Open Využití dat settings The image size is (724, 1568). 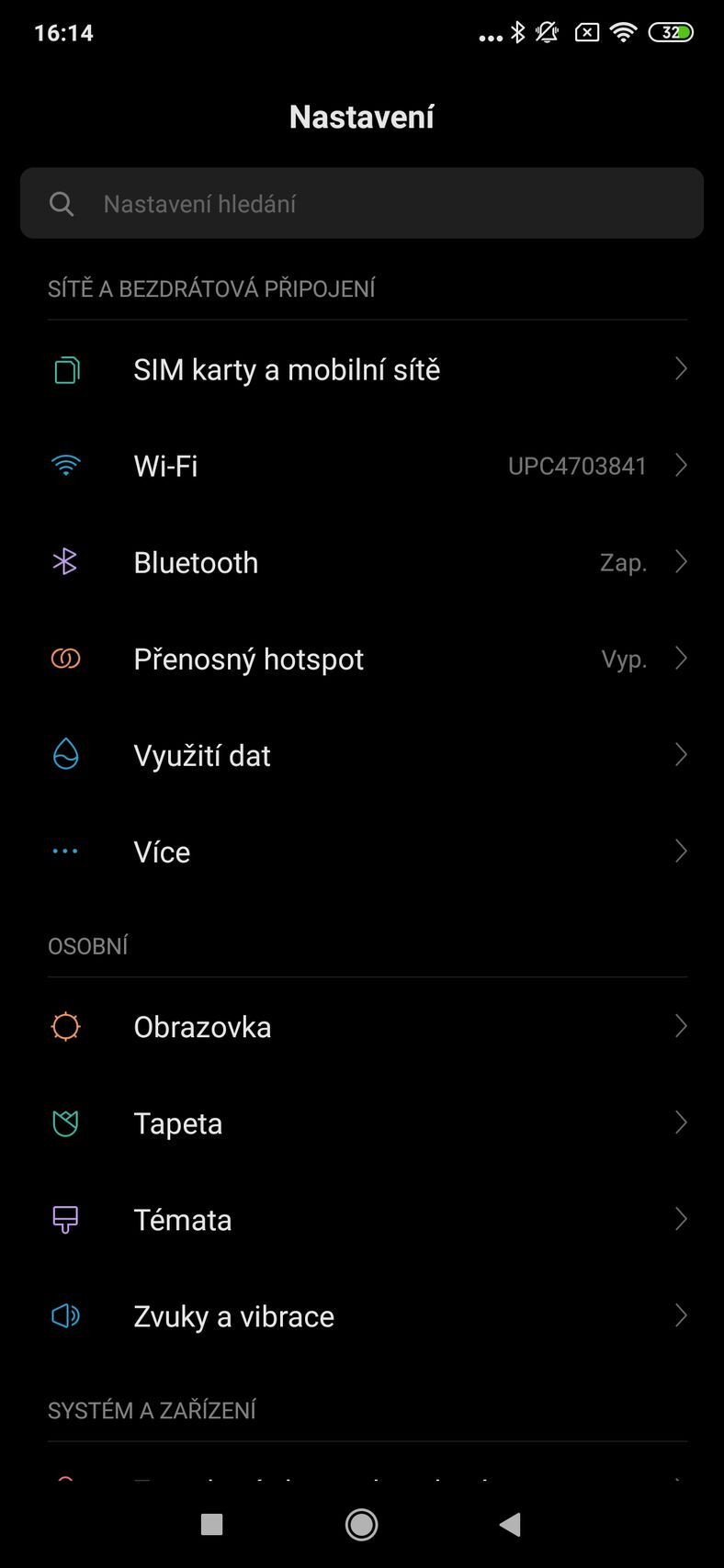(681, 754)
